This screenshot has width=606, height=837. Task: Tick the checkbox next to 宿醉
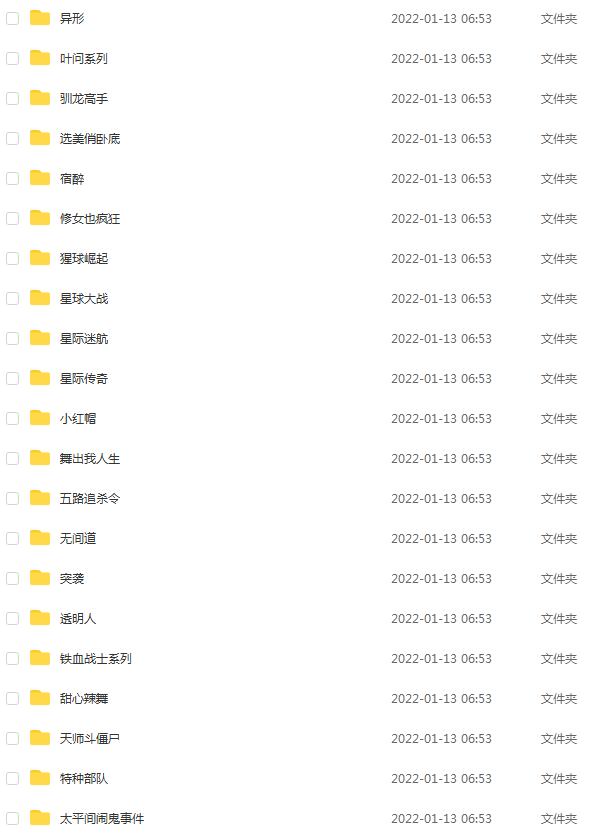[13, 178]
